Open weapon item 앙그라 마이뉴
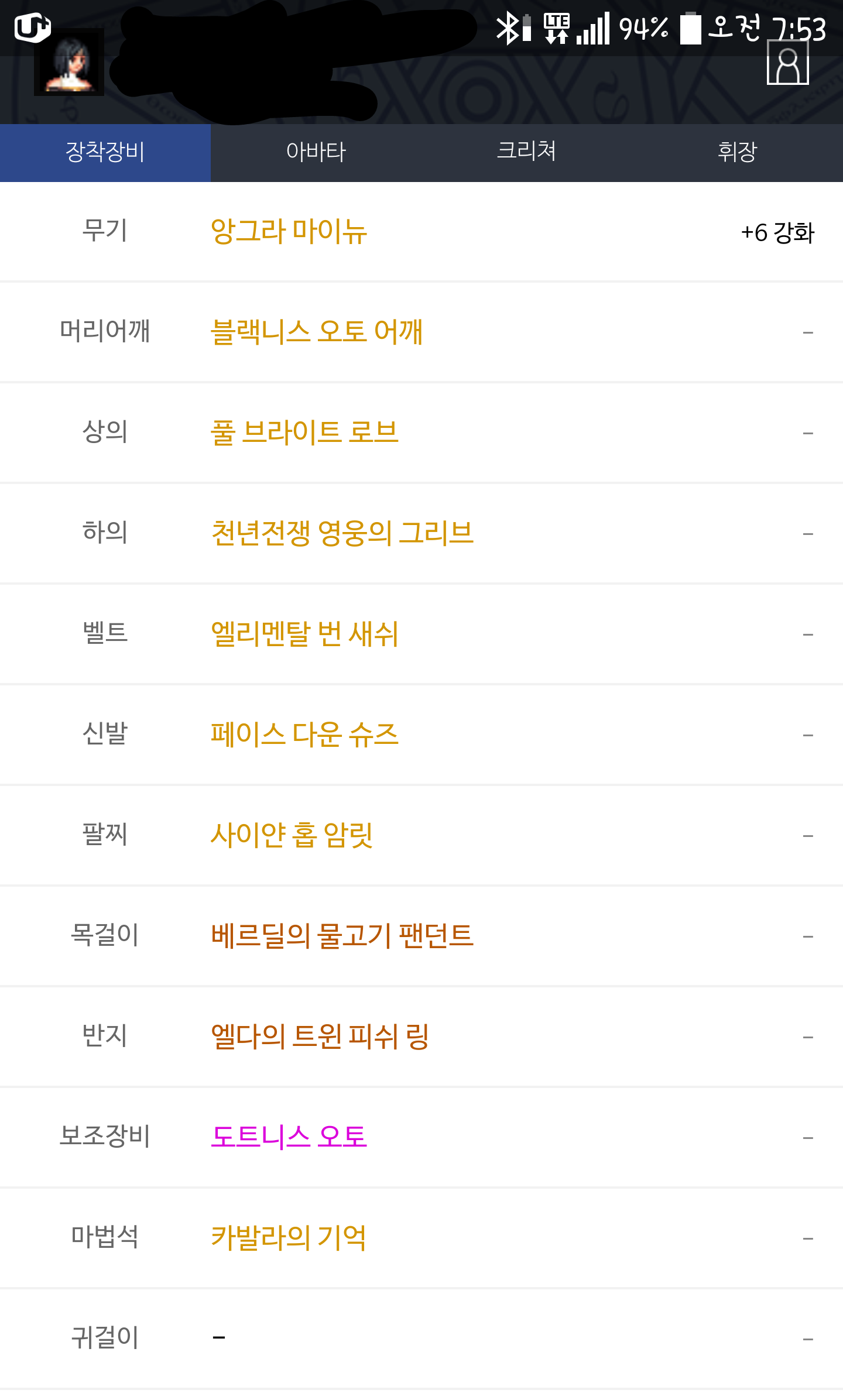The image size is (843, 1400). pos(289,231)
